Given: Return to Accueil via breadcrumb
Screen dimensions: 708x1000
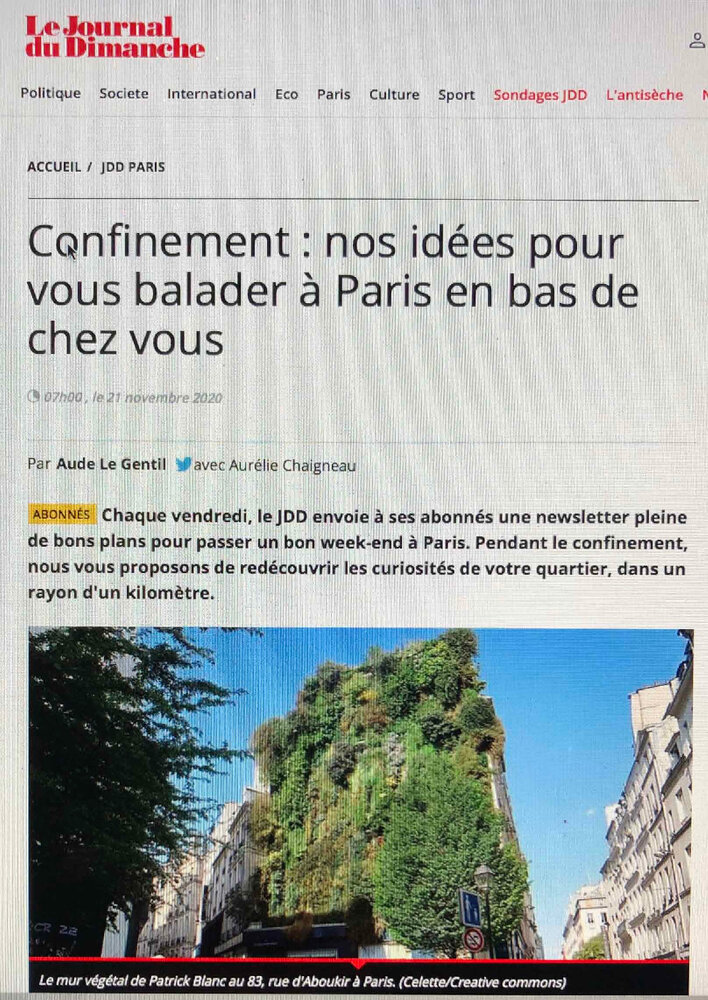Looking at the screenshot, I should pyautogui.click(x=54, y=167).
